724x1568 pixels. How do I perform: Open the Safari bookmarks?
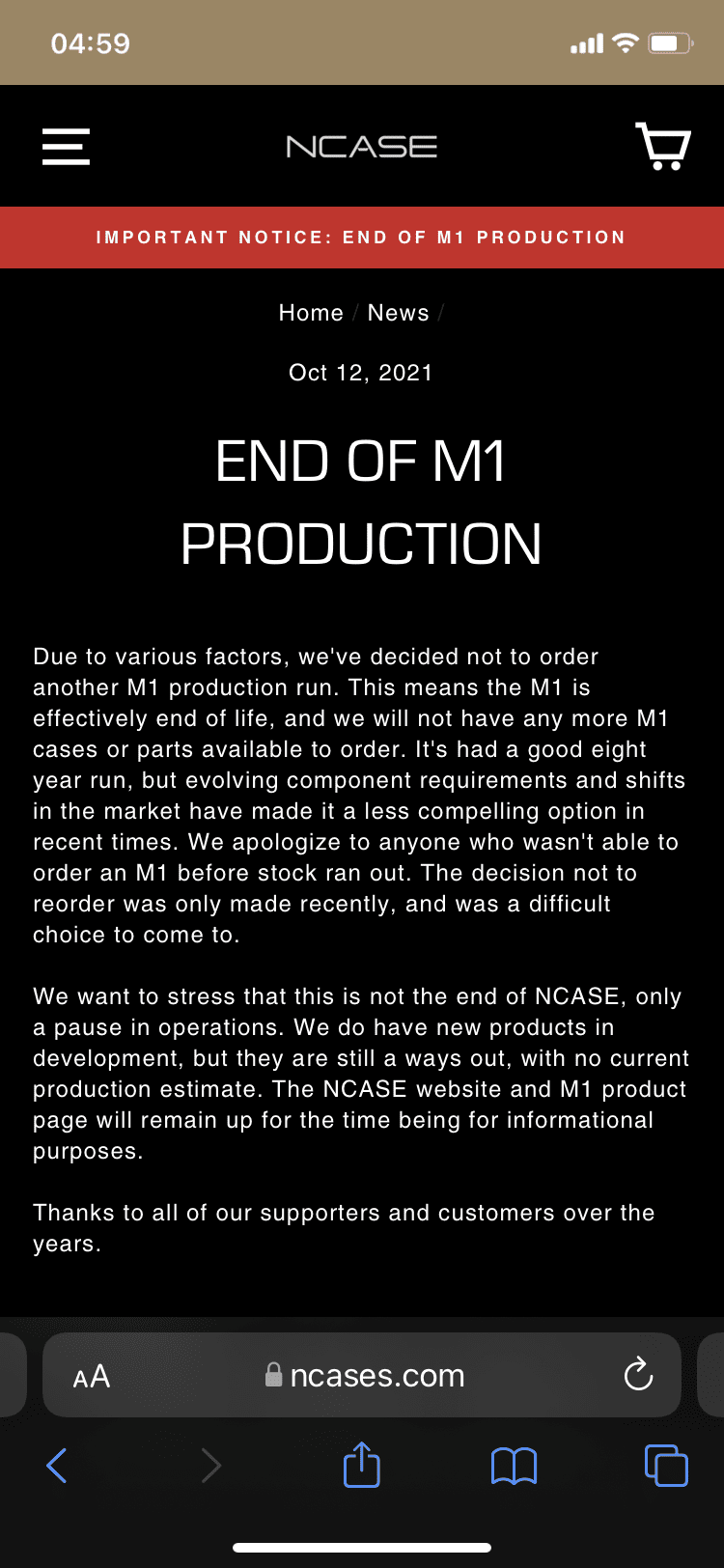[x=514, y=1467]
